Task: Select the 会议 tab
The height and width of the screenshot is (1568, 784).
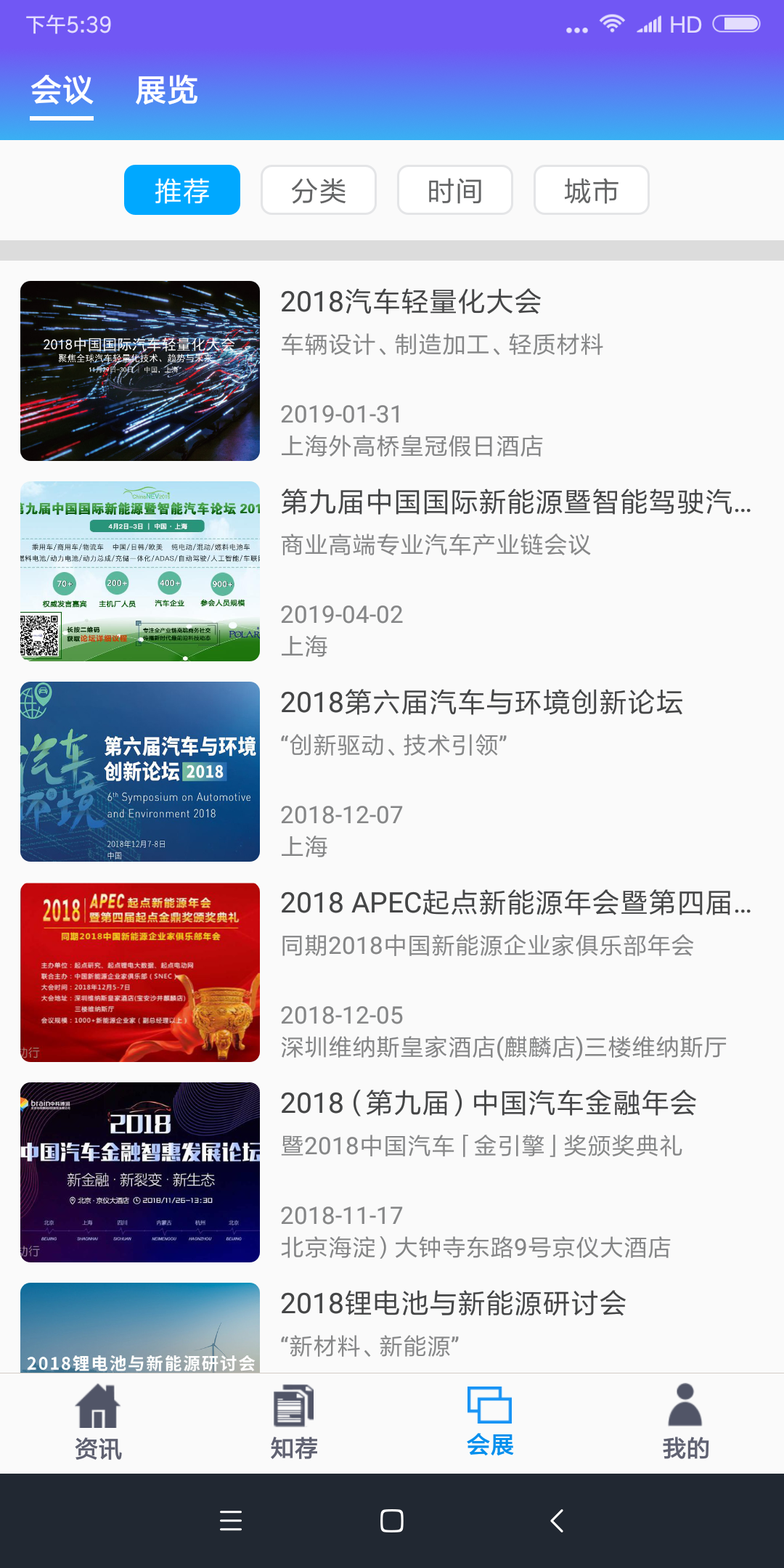Action: click(x=61, y=89)
